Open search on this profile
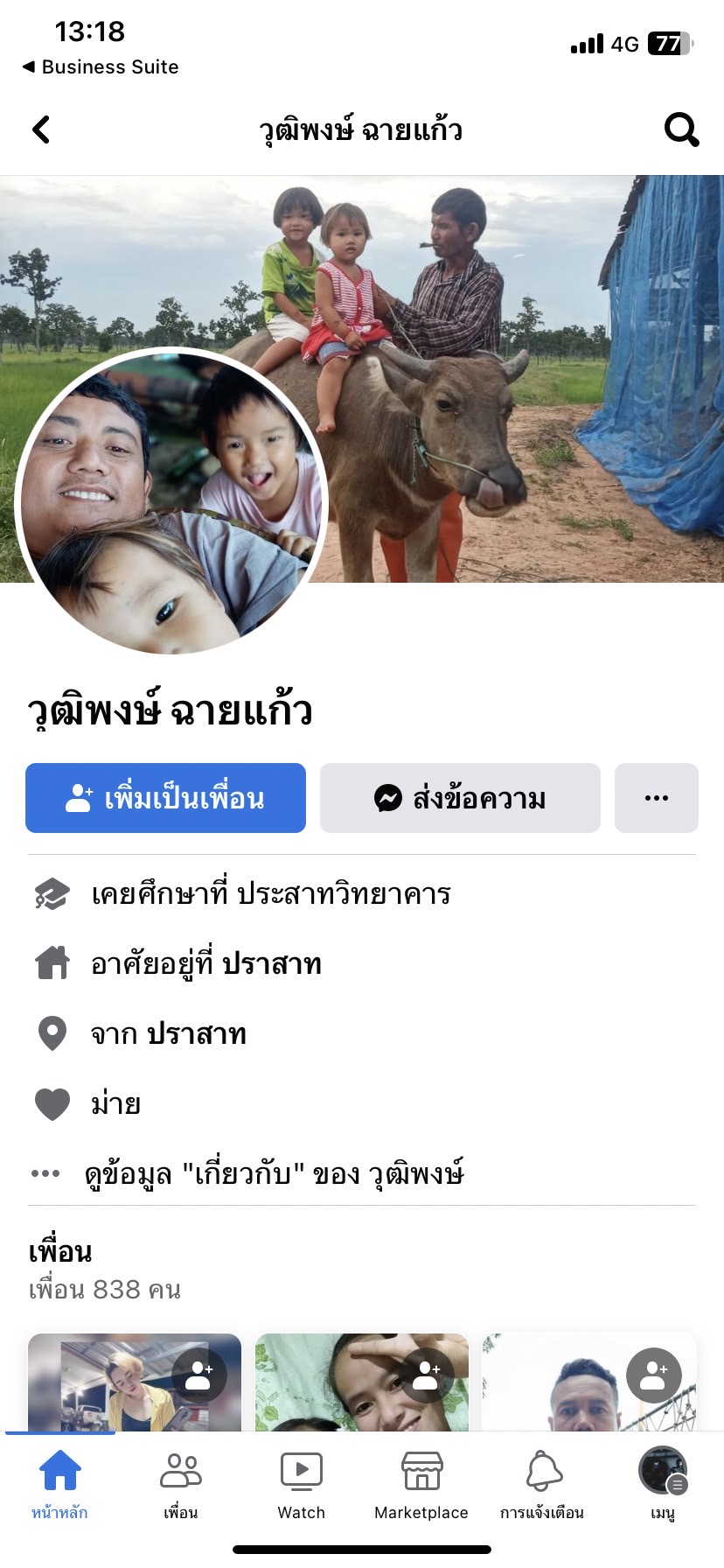 click(681, 129)
